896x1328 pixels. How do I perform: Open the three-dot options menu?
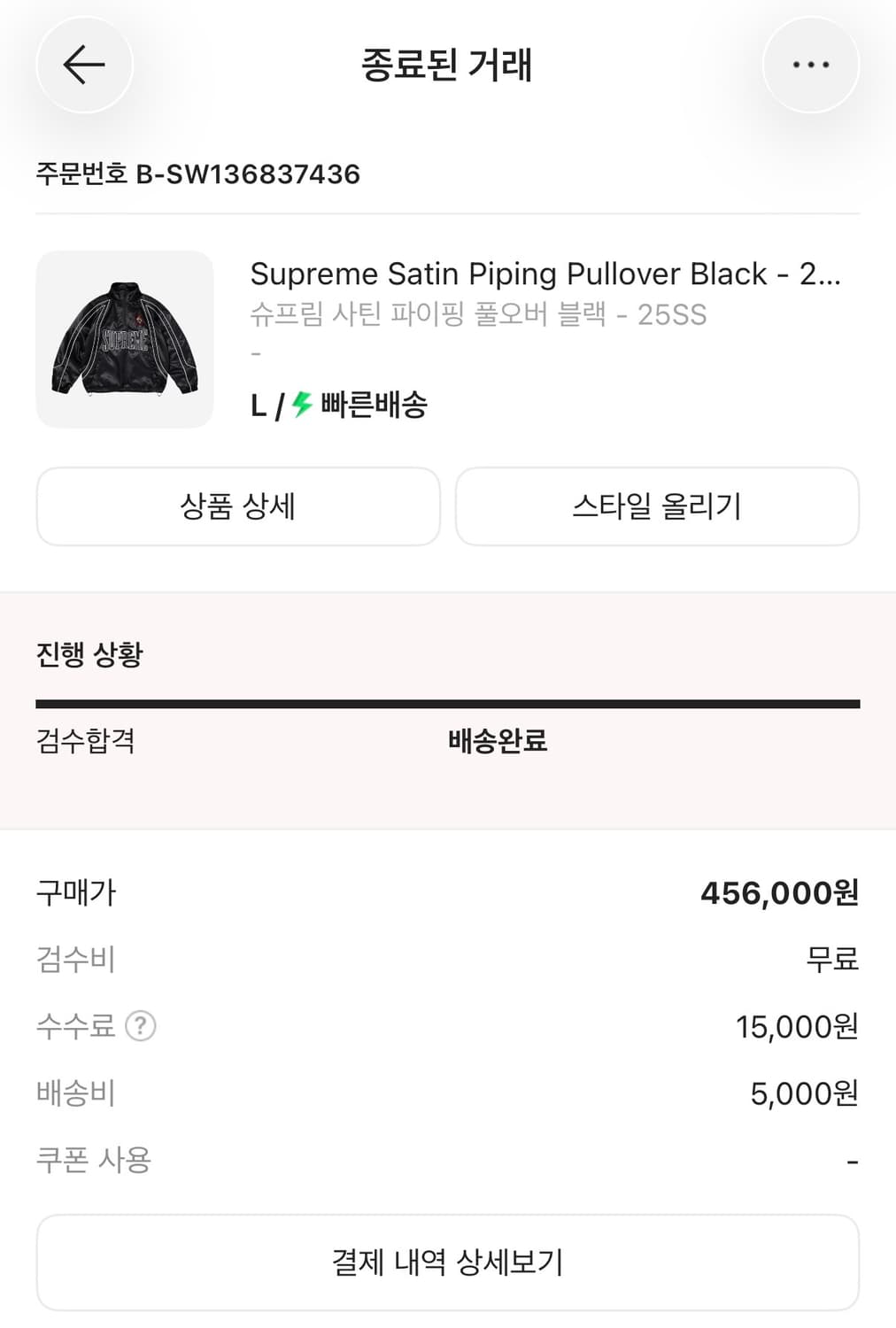(x=810, y=65)
